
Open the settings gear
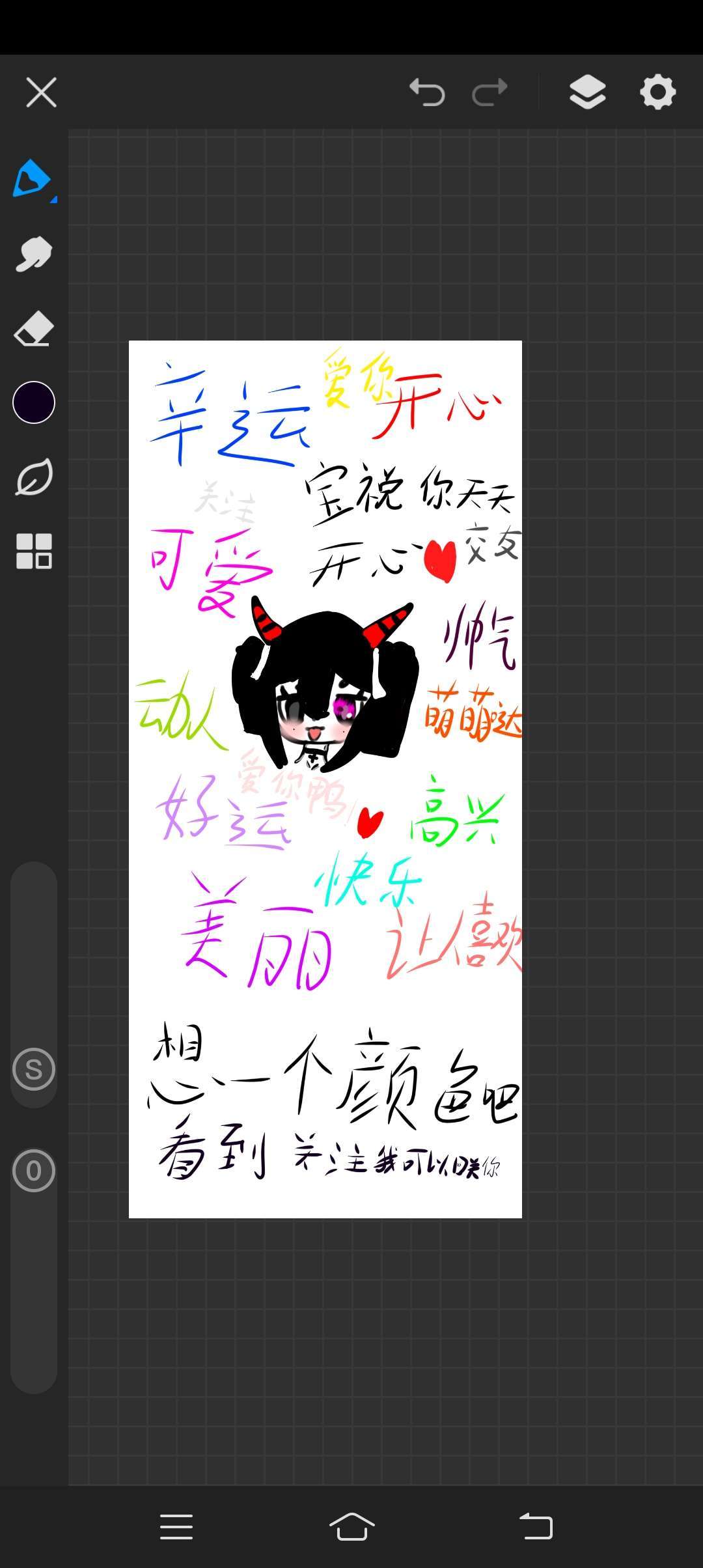(657, 92)
